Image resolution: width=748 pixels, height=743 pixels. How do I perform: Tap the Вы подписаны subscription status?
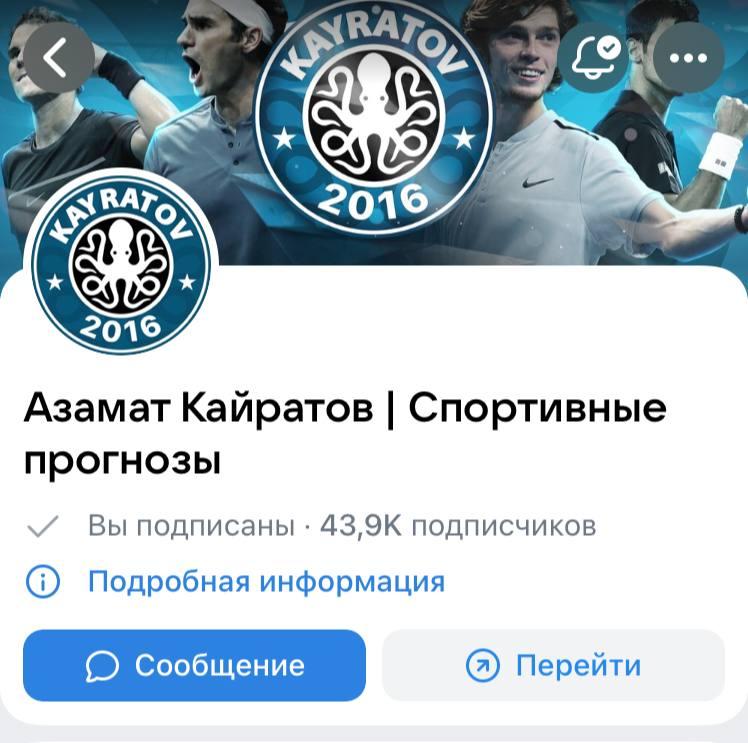coord(190,525)
